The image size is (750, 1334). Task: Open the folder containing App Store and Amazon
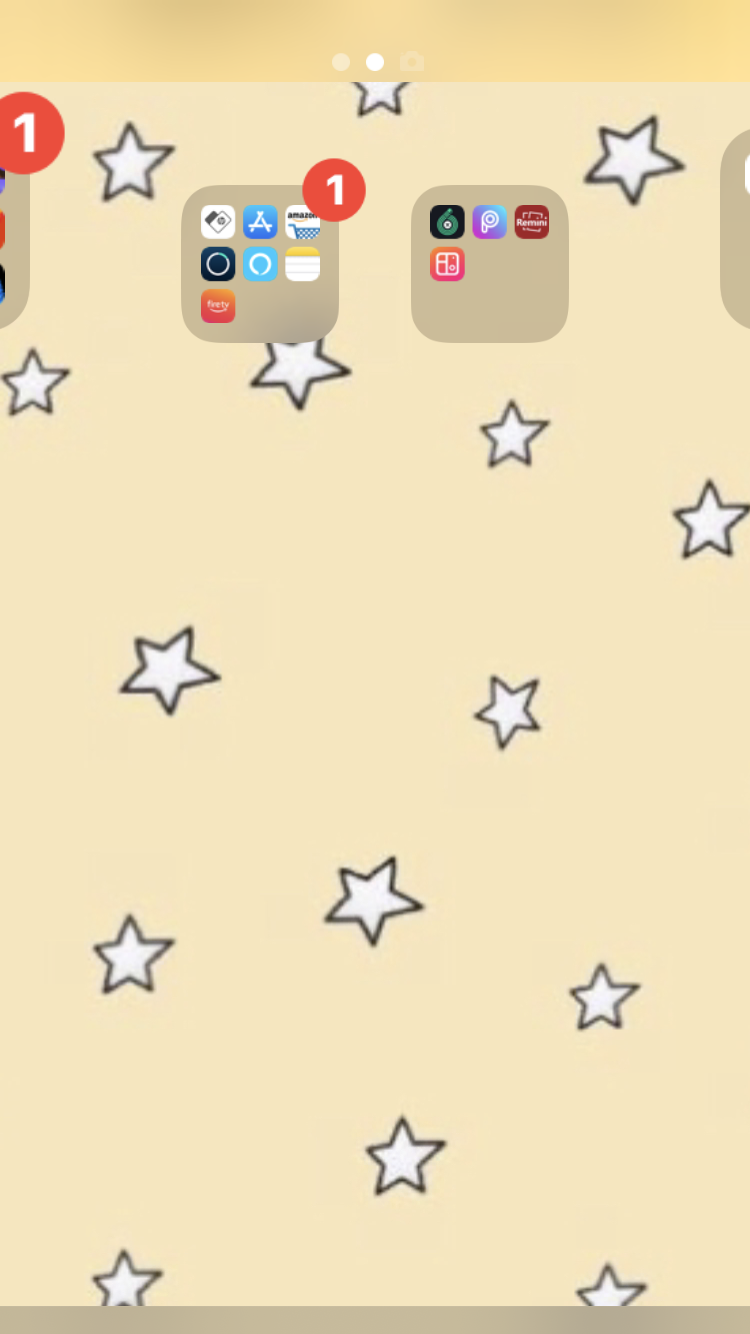point(260,264)
